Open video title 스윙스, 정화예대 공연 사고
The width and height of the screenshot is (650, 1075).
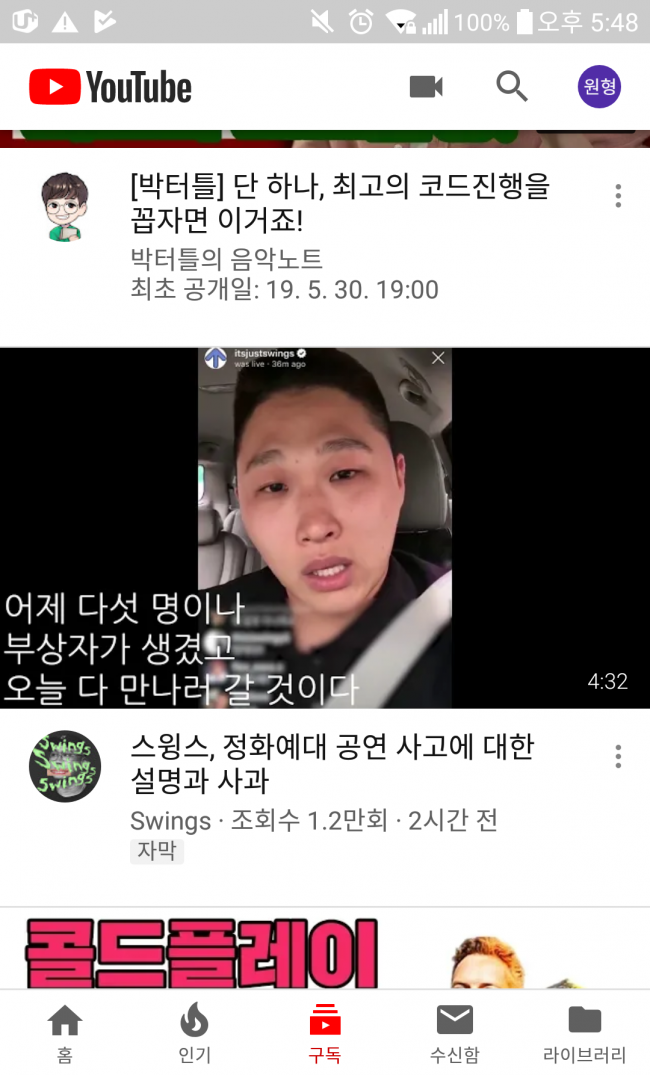click(332, 762)
